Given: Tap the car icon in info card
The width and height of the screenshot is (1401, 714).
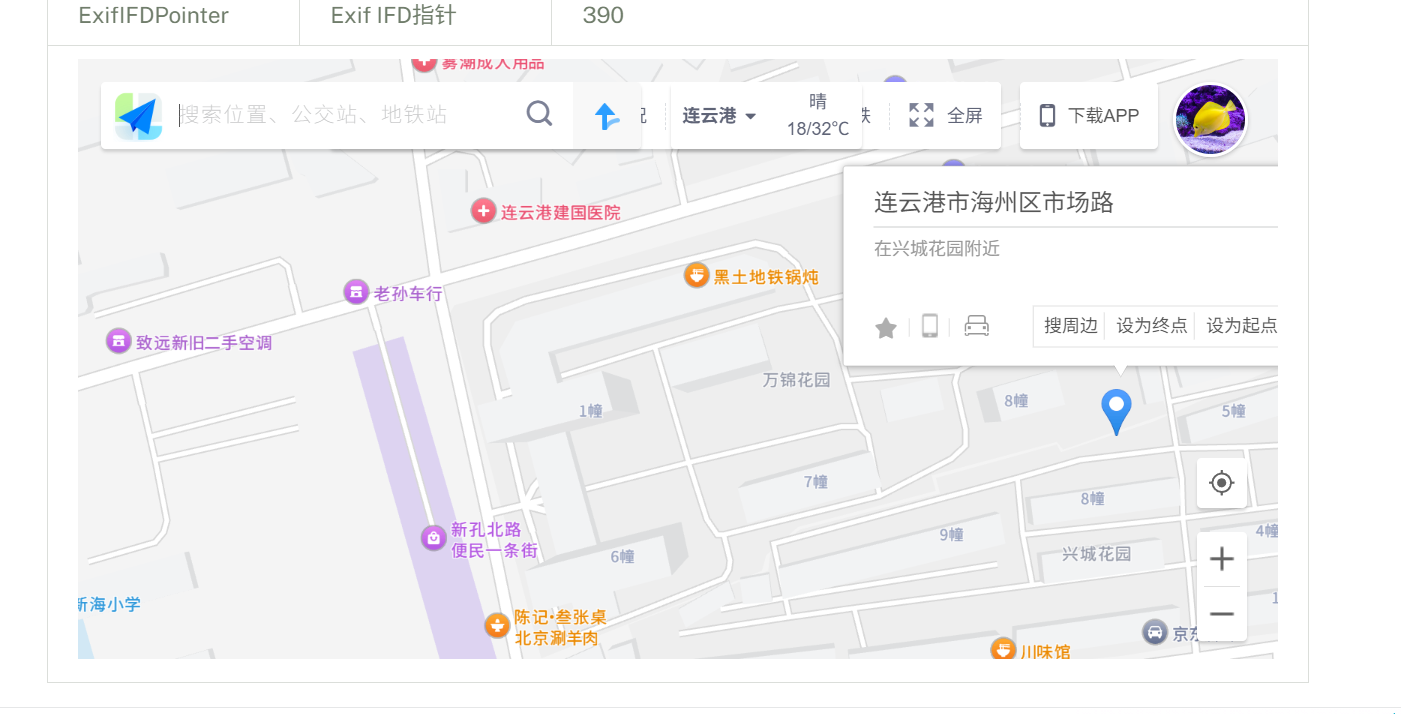Looking at the screenshot, I should point(977,326).
